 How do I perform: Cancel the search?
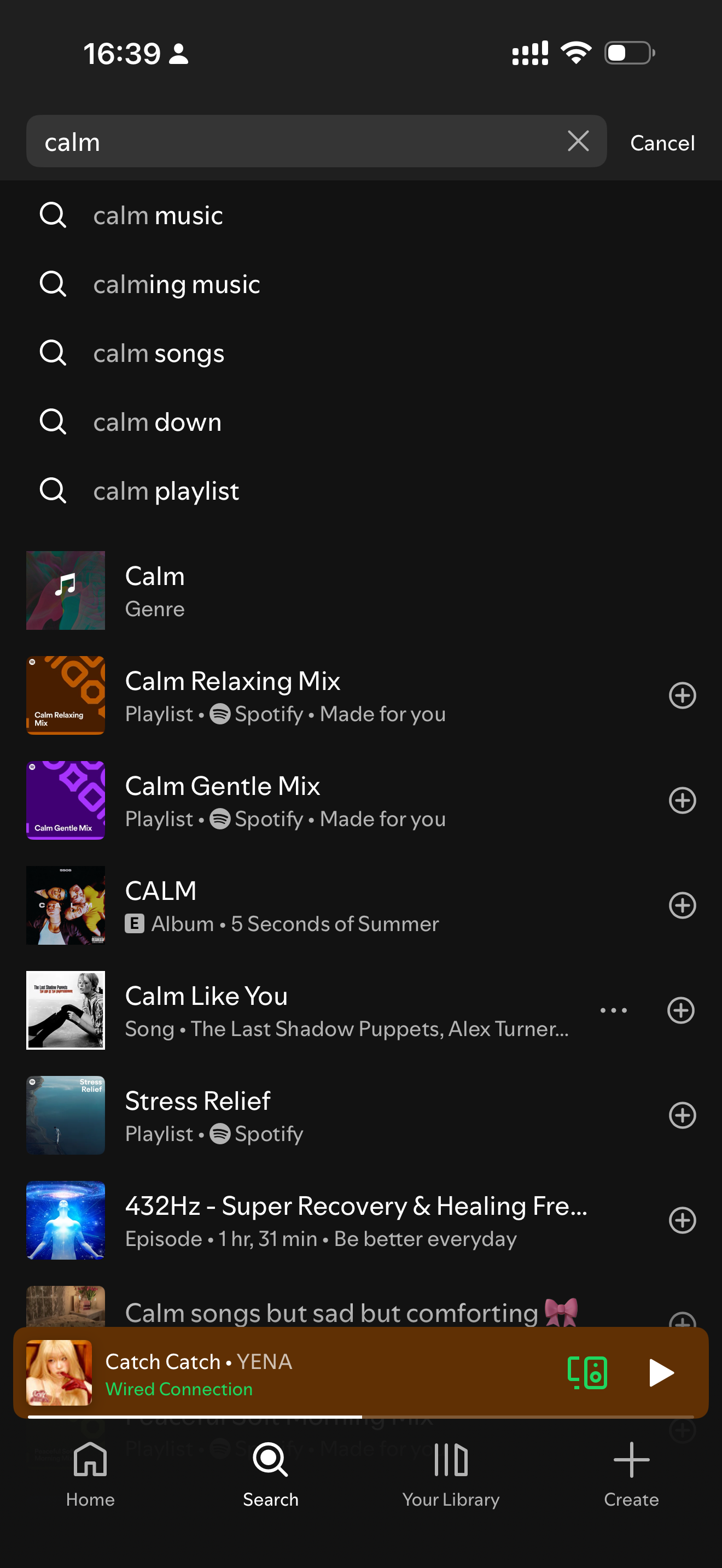(x=662, y=143)
